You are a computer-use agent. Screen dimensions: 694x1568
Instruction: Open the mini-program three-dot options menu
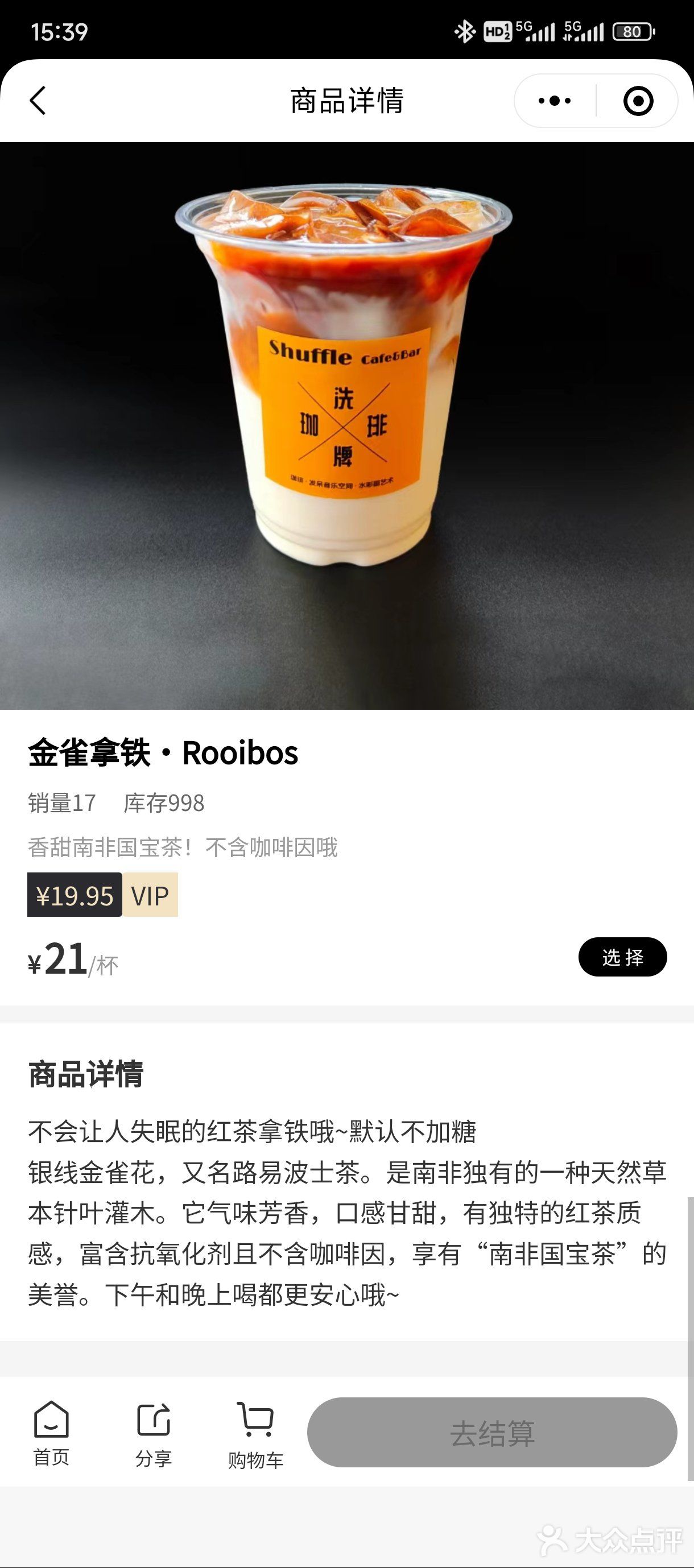tap(555, 100)
